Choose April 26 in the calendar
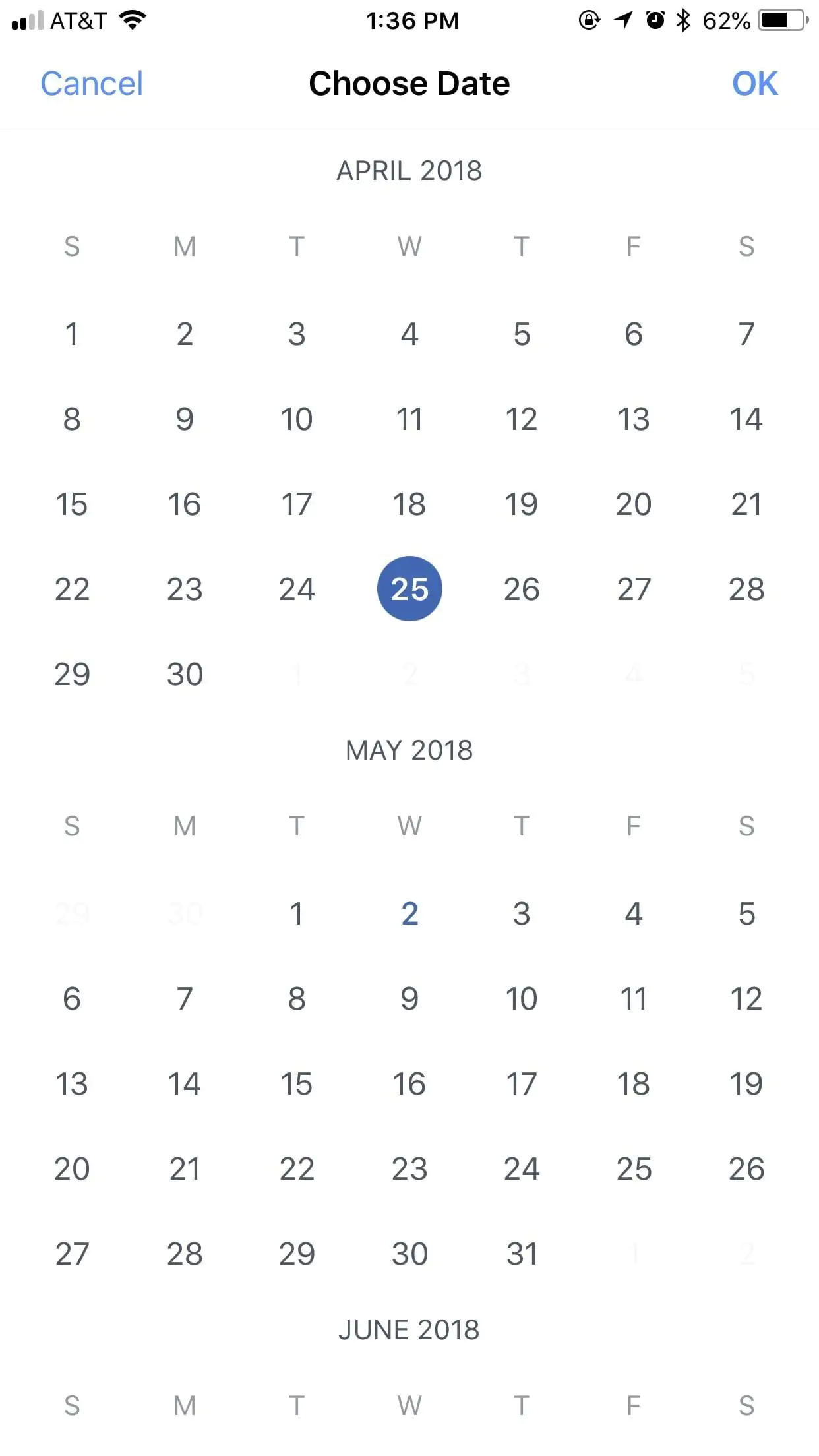 click(x=522, y=589)
